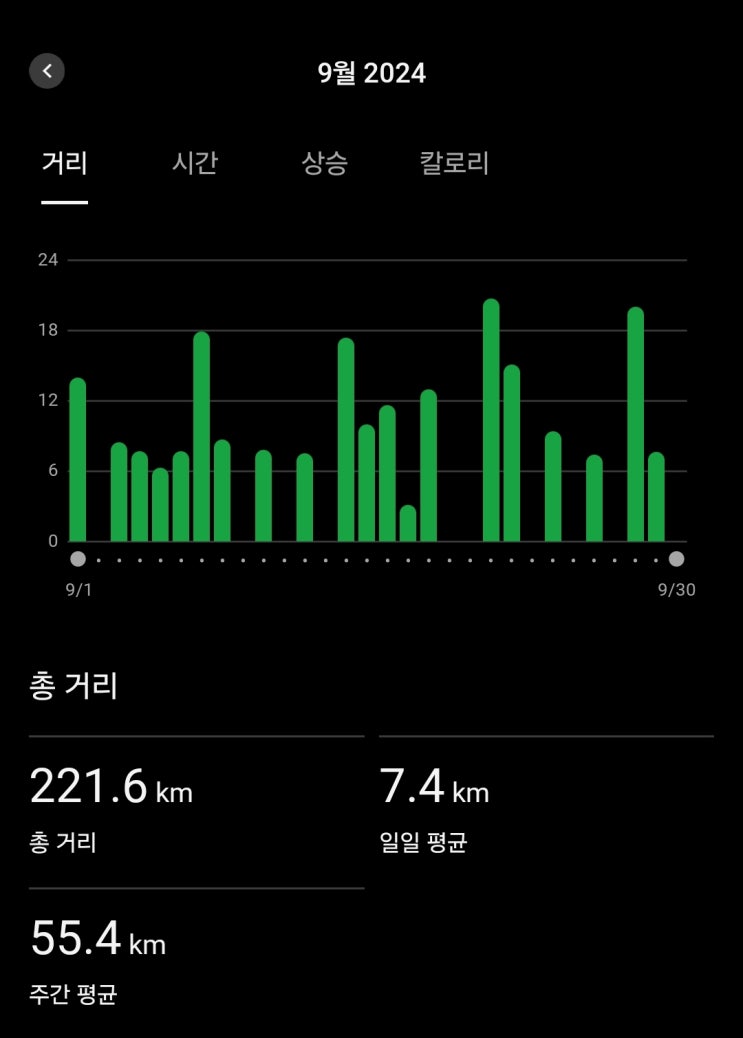Open the 상승 tab
The image size is (743, 1038).
point(325,164)
